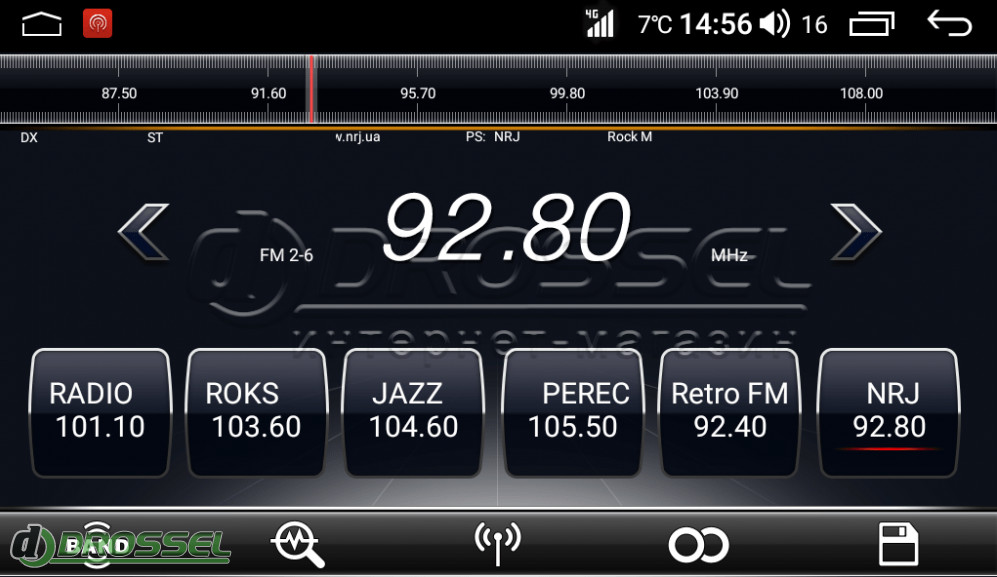The width and height of the screenshot is (997, 577).
Task: Play the PEREC 105.50 preset
Action: [572, 412]
